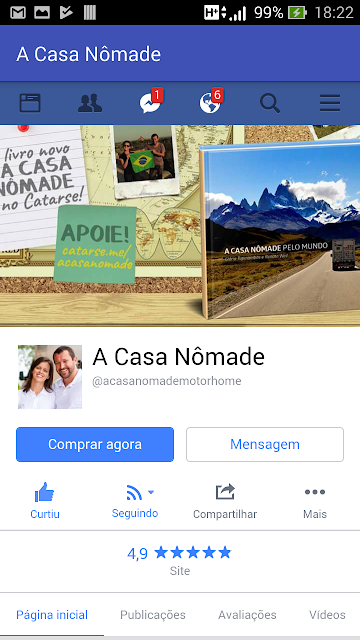View A Casa Nômade profile picture
This screenshot has height=640, width=360.
click(50, 377)
